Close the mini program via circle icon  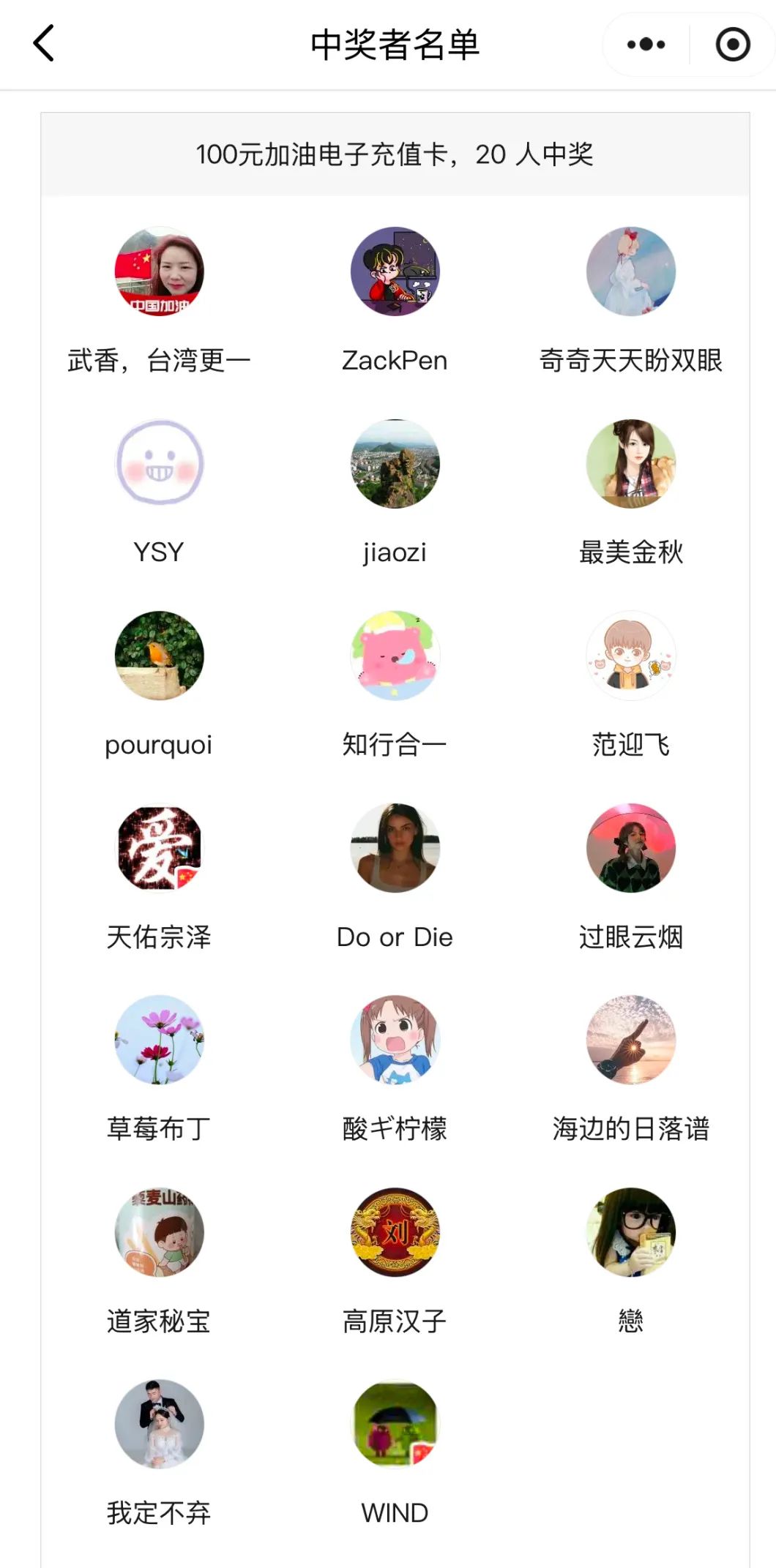[732, 45]
